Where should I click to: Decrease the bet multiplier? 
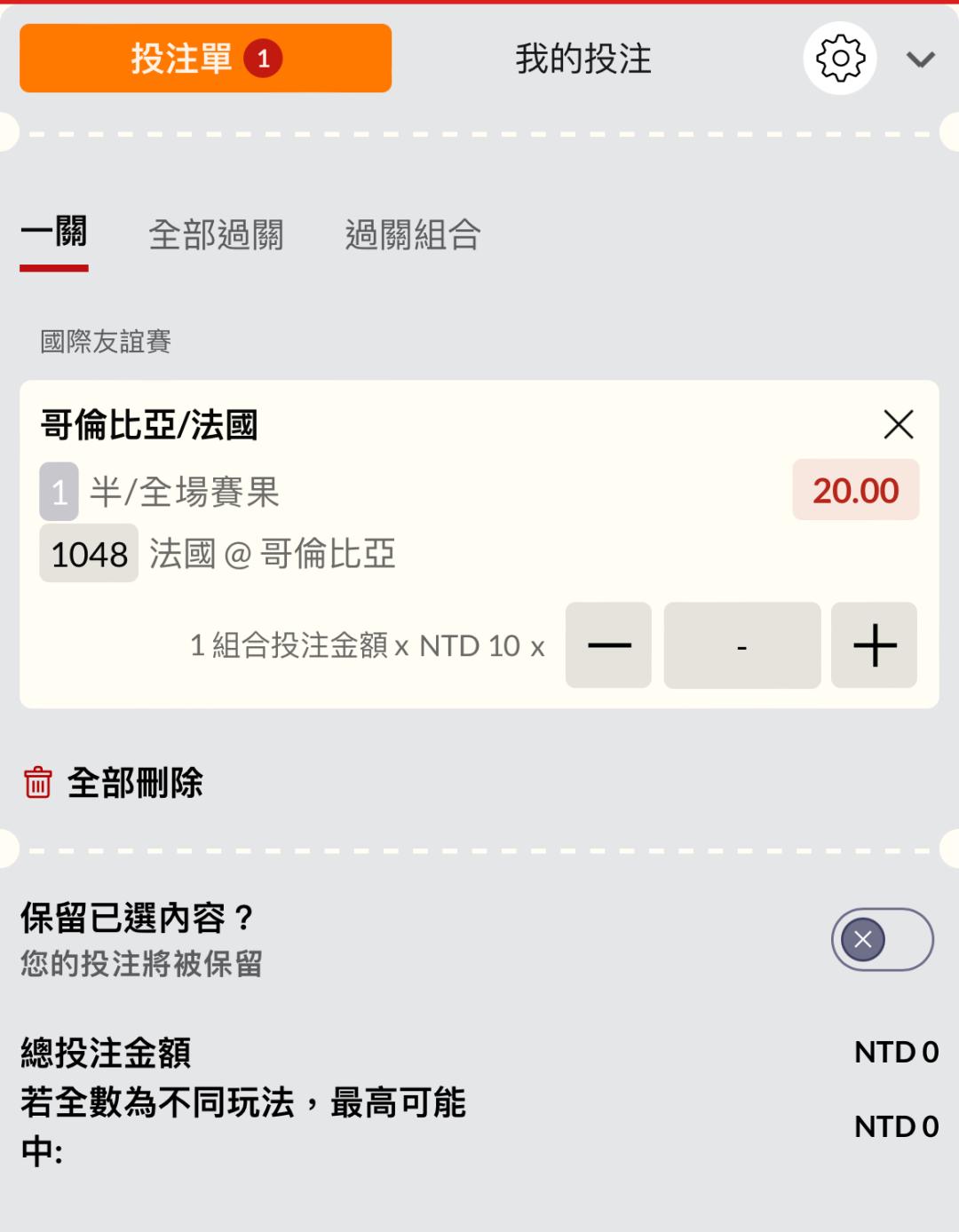608,645
